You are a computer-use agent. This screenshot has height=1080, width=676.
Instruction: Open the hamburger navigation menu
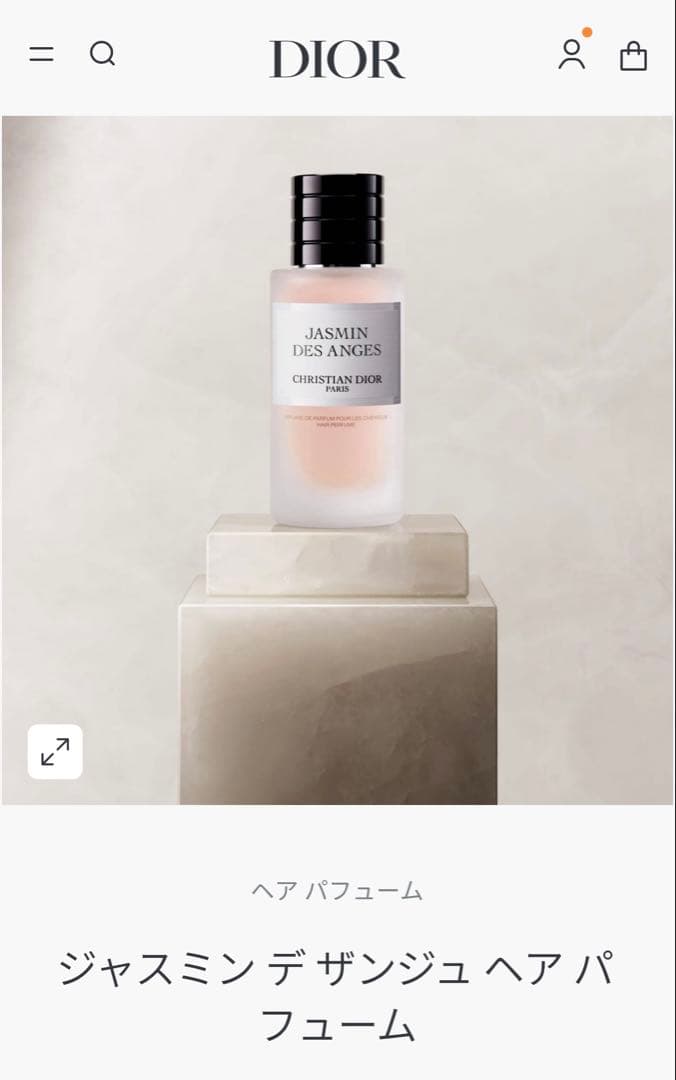(x=41, y=54)
